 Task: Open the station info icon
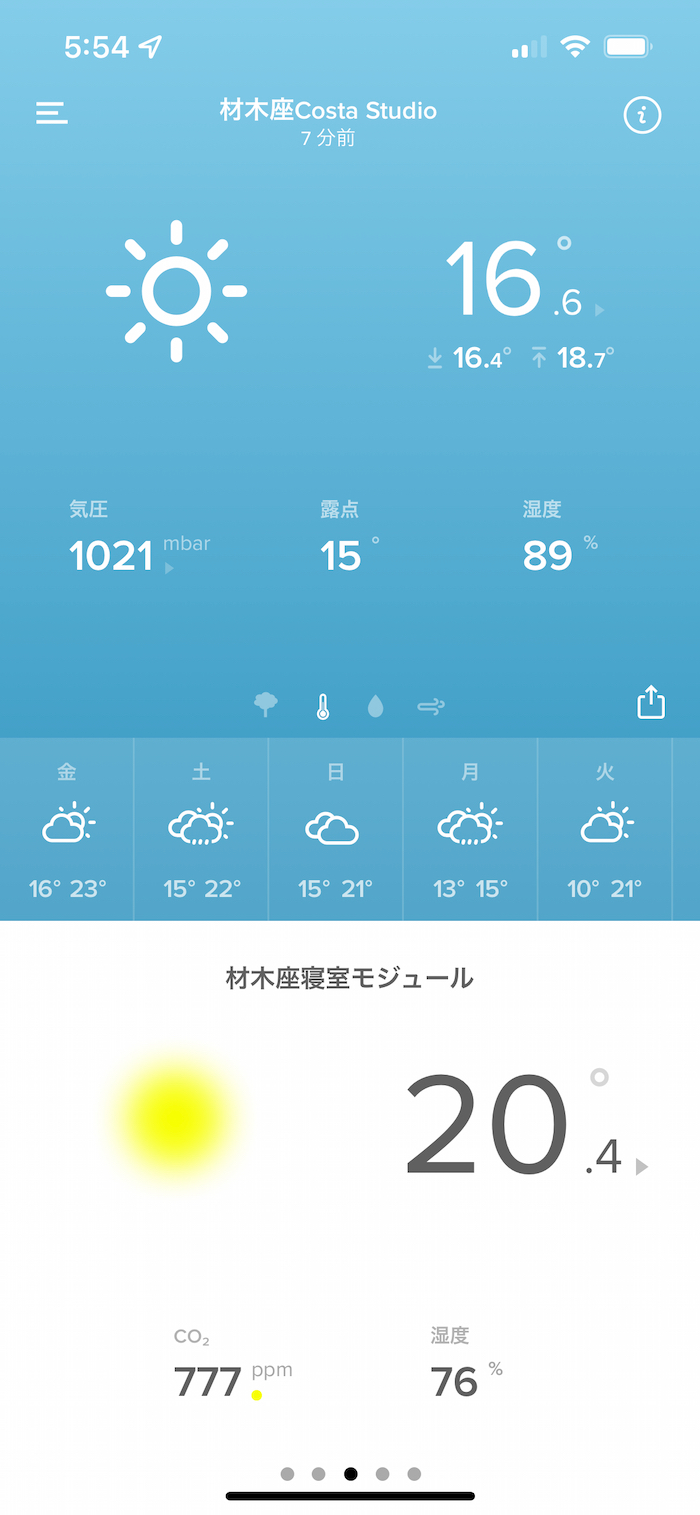click(642, 115)
